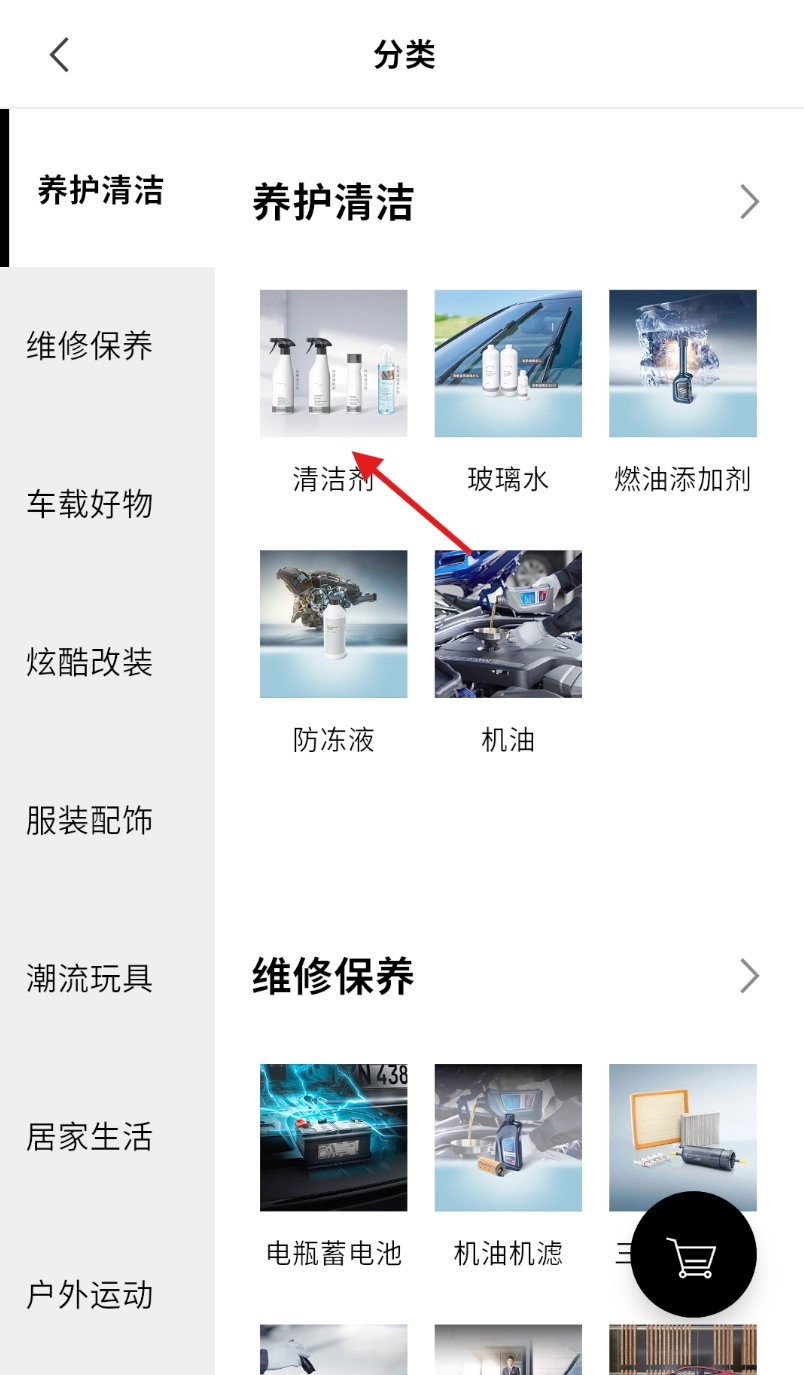Select the 服装配饰 category
The image size is (804, 1375).
pyautogui.click(x=90, y=820)
